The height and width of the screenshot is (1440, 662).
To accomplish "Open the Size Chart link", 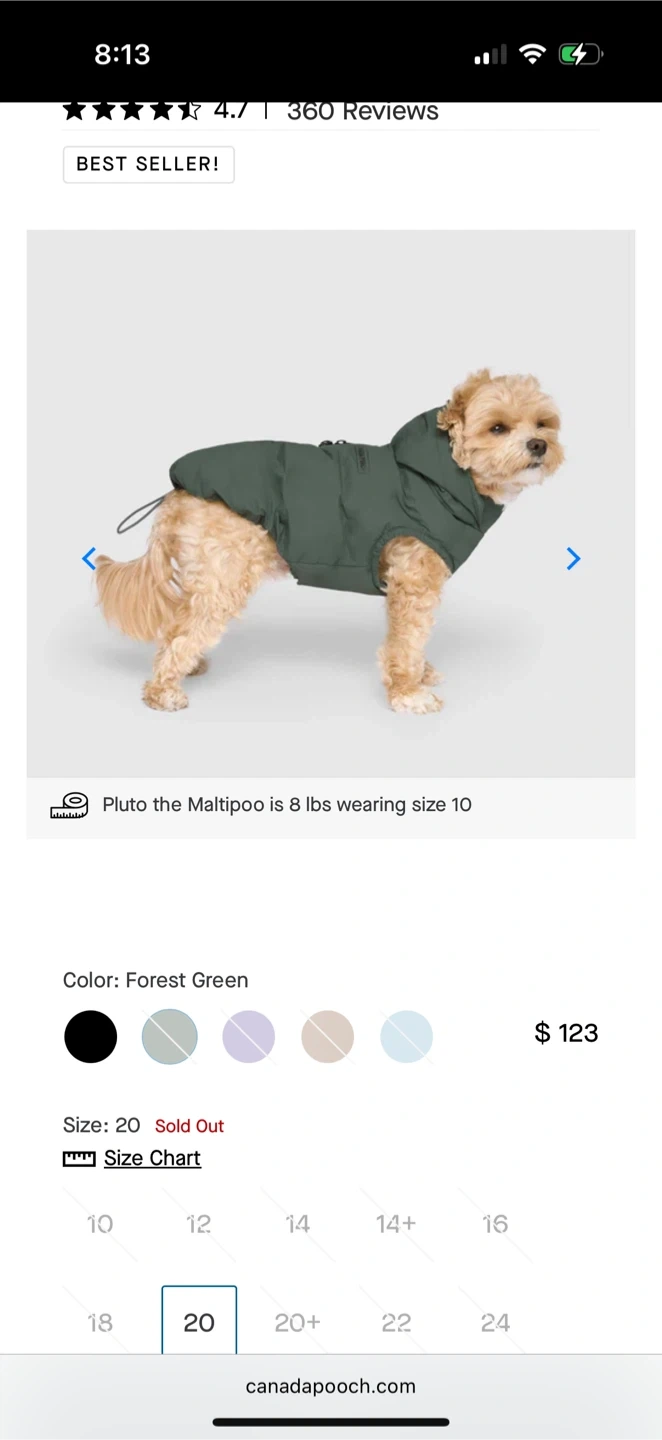I will (152, 1158).
